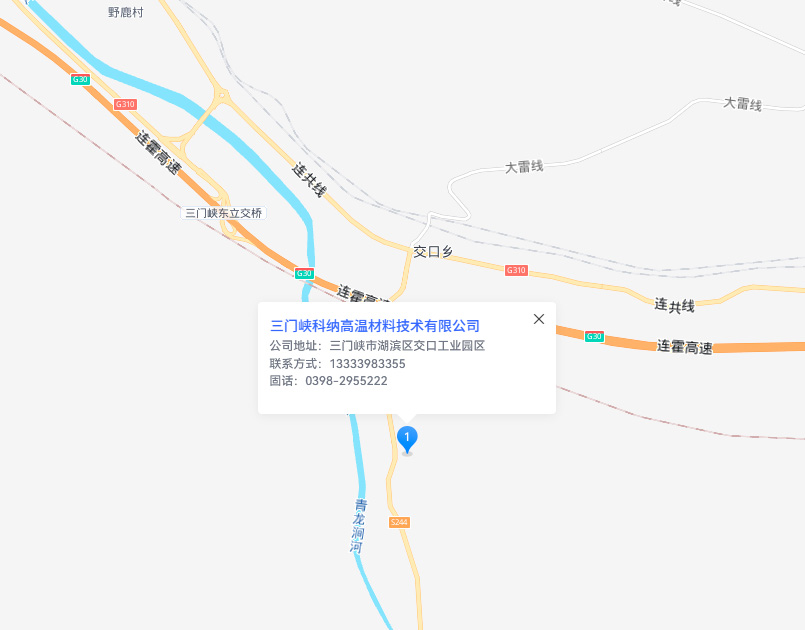Open the 三门峡科纳高温材料技术有限公司 title link

coord(375,326)
